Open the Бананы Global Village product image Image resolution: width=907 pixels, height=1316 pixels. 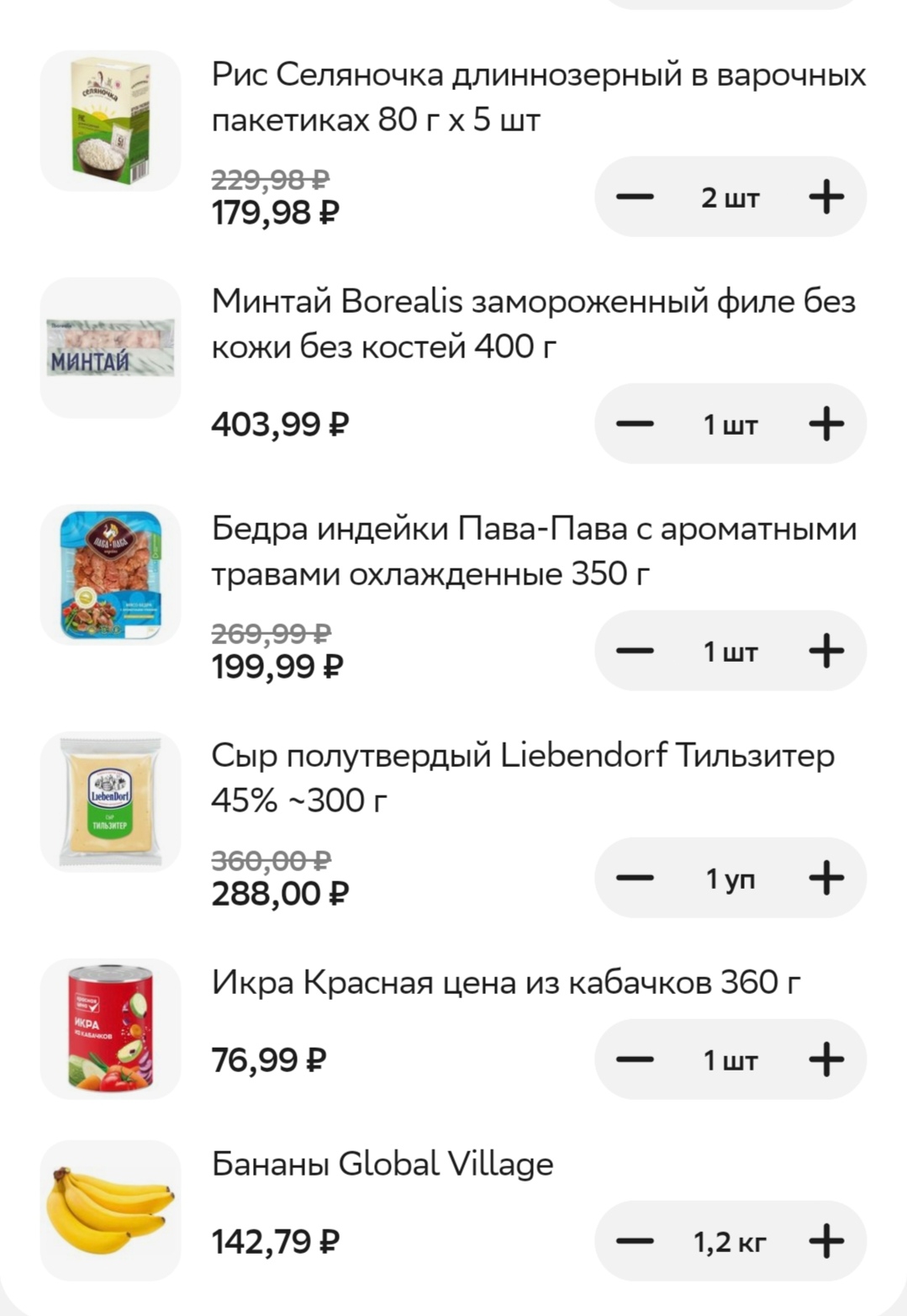point(111,1210)
